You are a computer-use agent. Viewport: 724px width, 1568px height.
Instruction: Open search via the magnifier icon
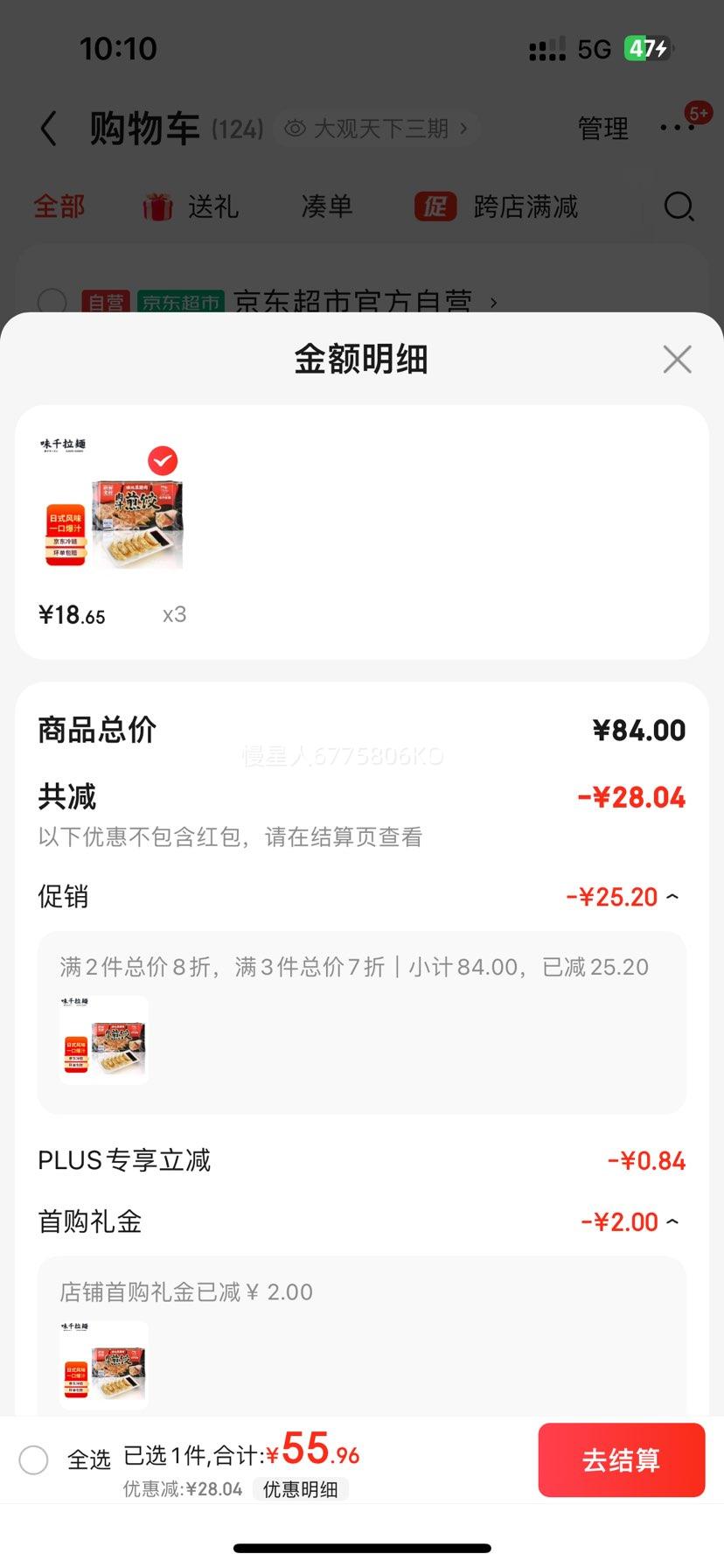point(679,206)
